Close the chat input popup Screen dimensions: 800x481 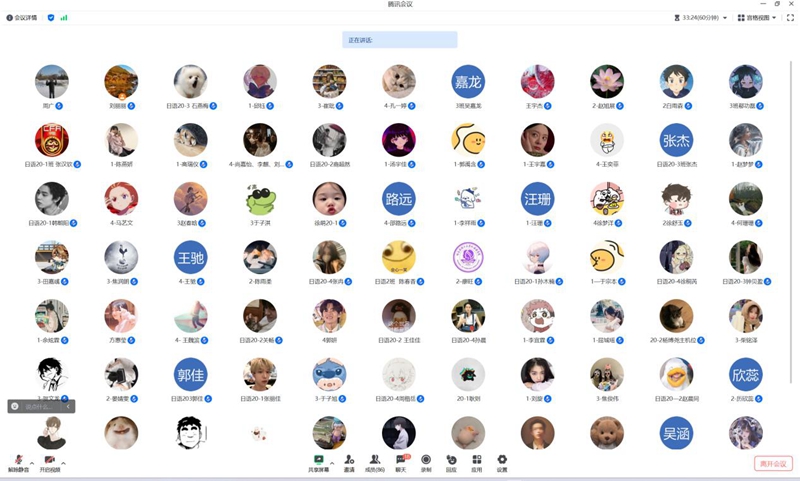pos(68,406)
